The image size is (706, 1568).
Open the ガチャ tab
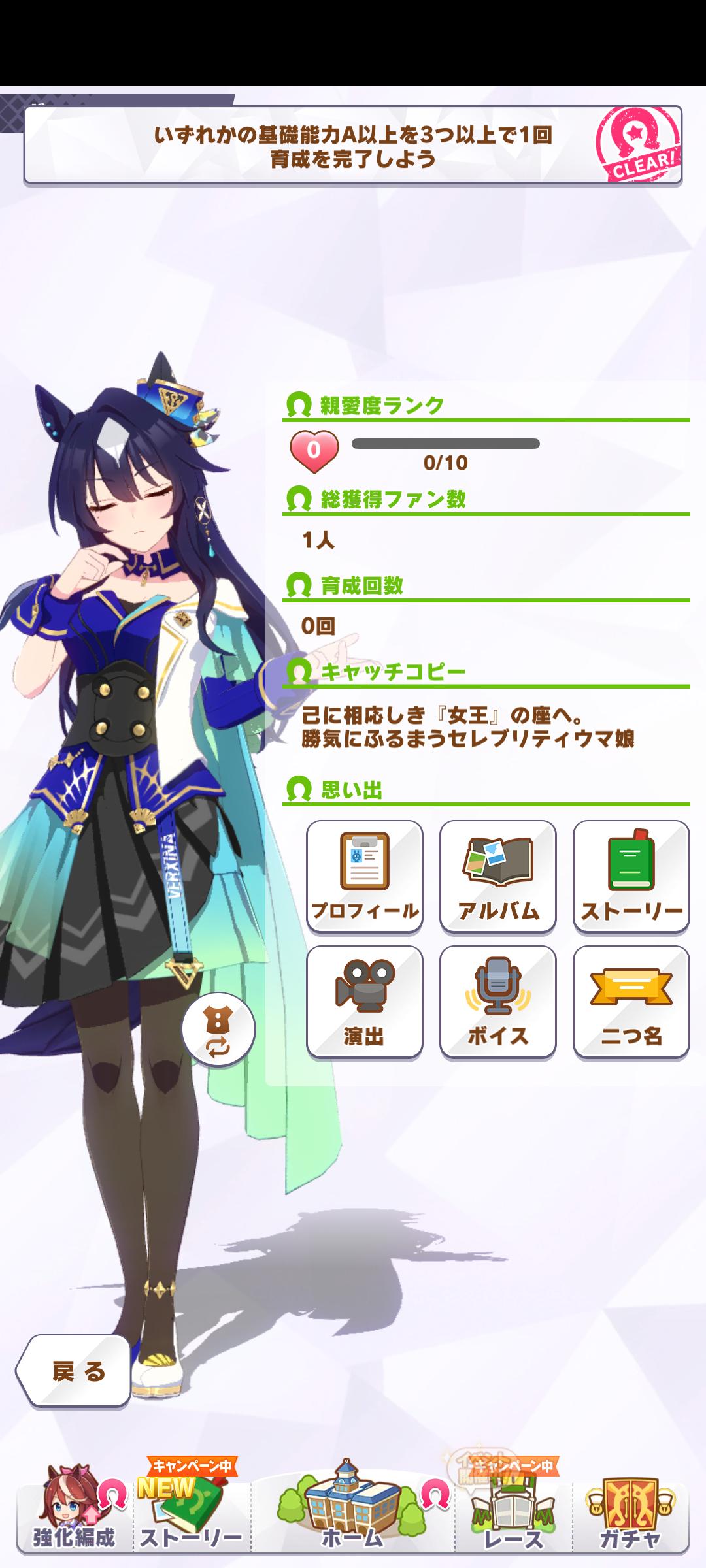point(630,1516)
